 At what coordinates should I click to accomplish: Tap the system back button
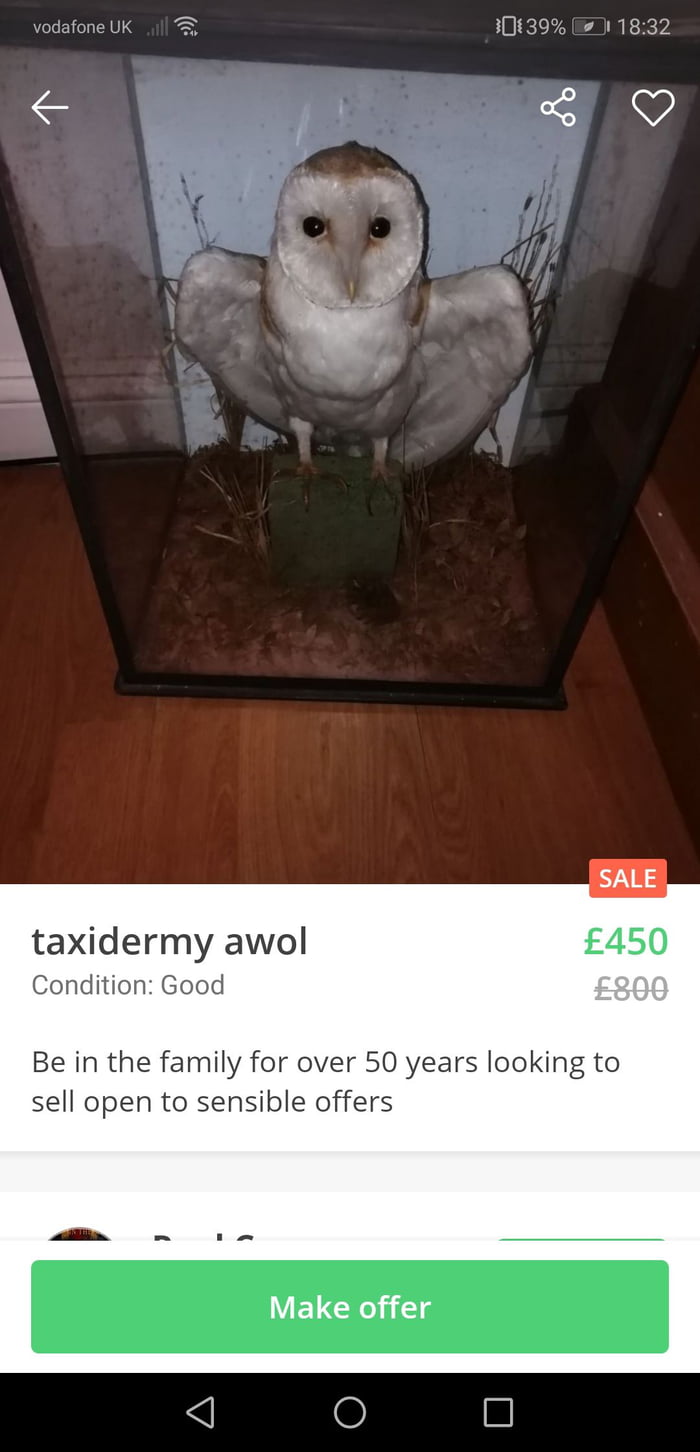[x=200, y=1411]
